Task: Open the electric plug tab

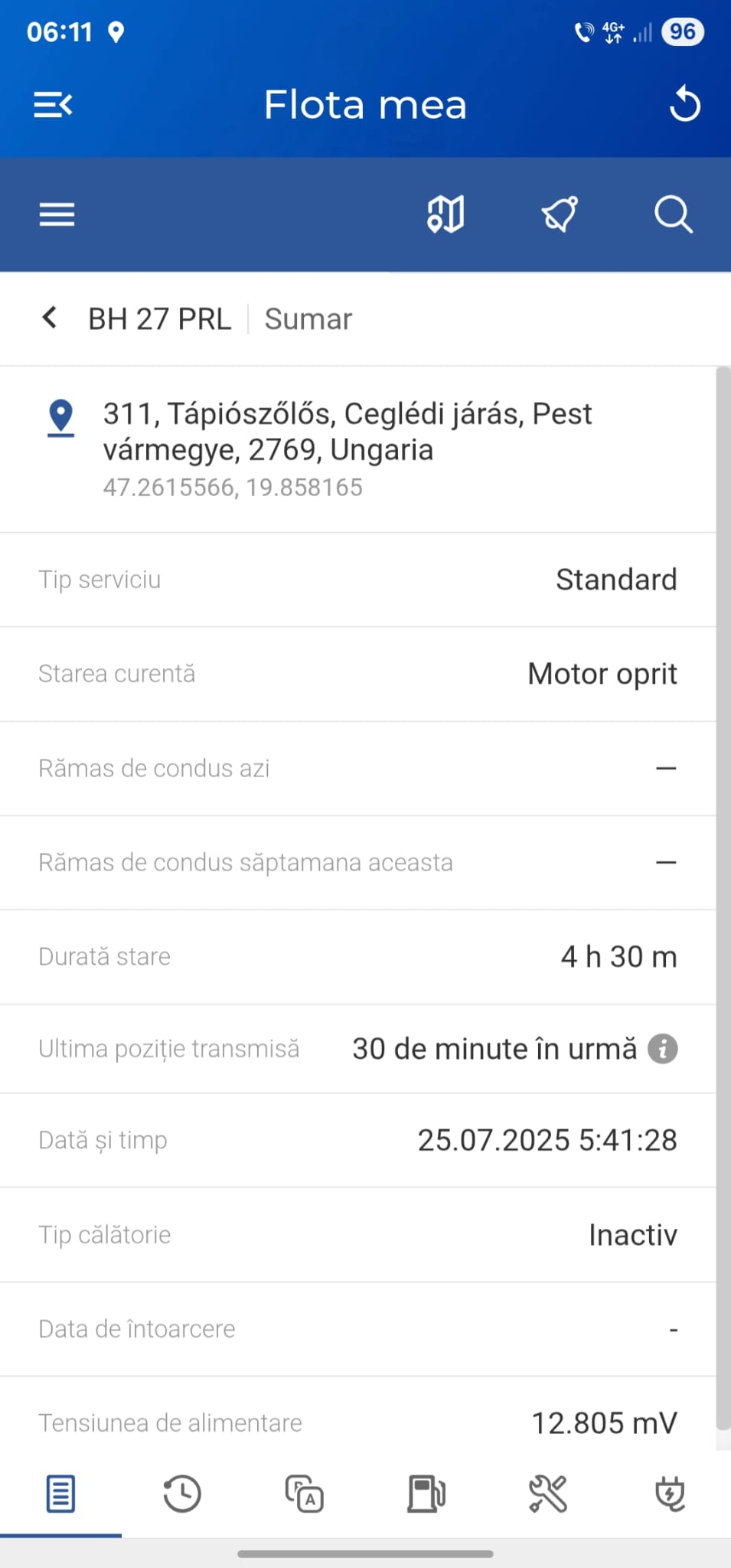Action: tap(671, 1494)
